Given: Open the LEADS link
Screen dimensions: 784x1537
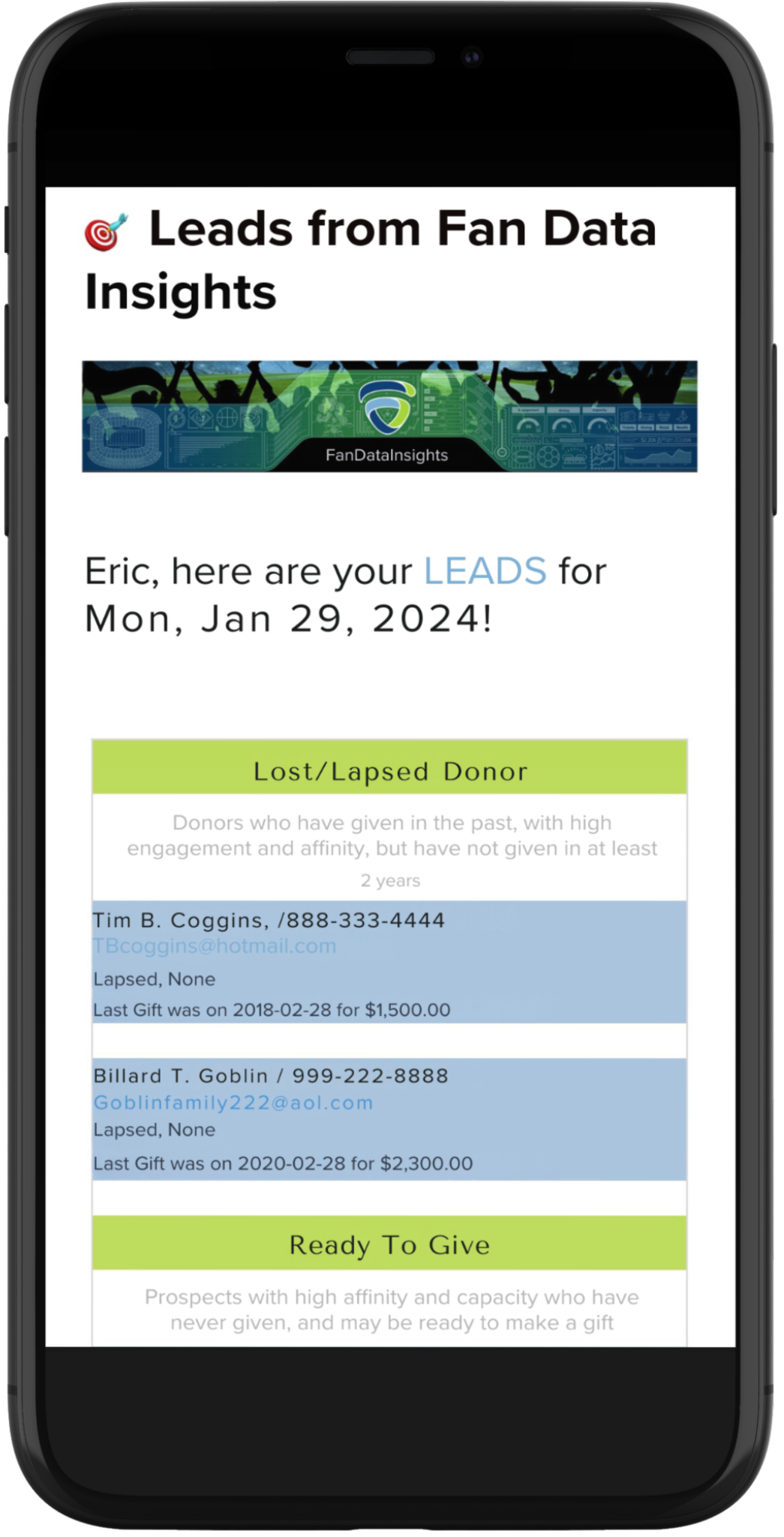Looking at the screenshot, I should pos(485,571).
